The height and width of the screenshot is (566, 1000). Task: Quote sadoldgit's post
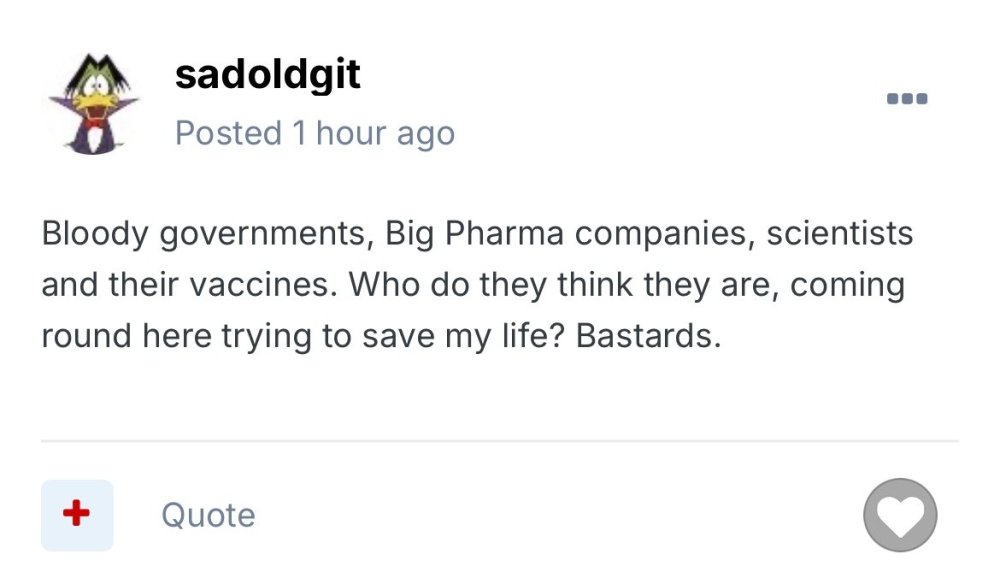click(x=208, y=515)
